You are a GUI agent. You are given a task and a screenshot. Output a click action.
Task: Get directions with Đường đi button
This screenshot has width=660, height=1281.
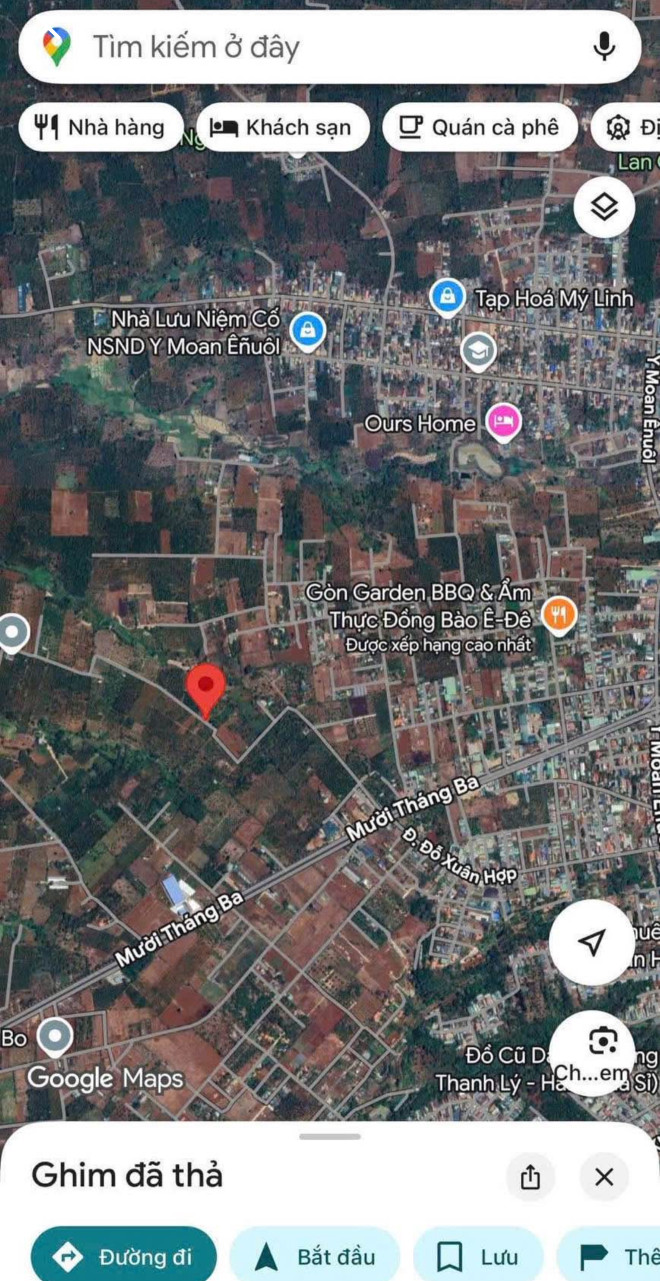tap(124, 1256)
